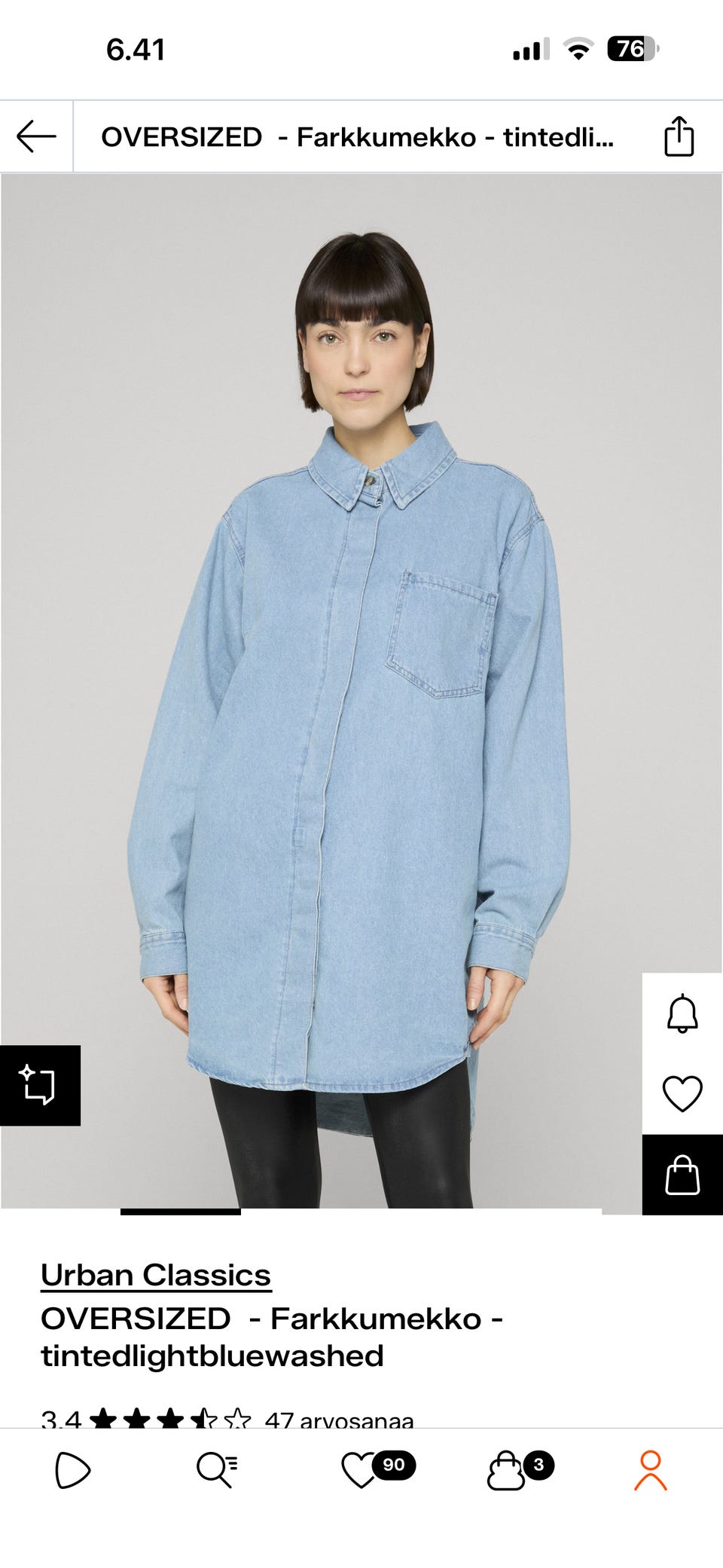View the 47 arvosanaa reviews
The image size is (723, 1568).
[x=339, y=1420]
